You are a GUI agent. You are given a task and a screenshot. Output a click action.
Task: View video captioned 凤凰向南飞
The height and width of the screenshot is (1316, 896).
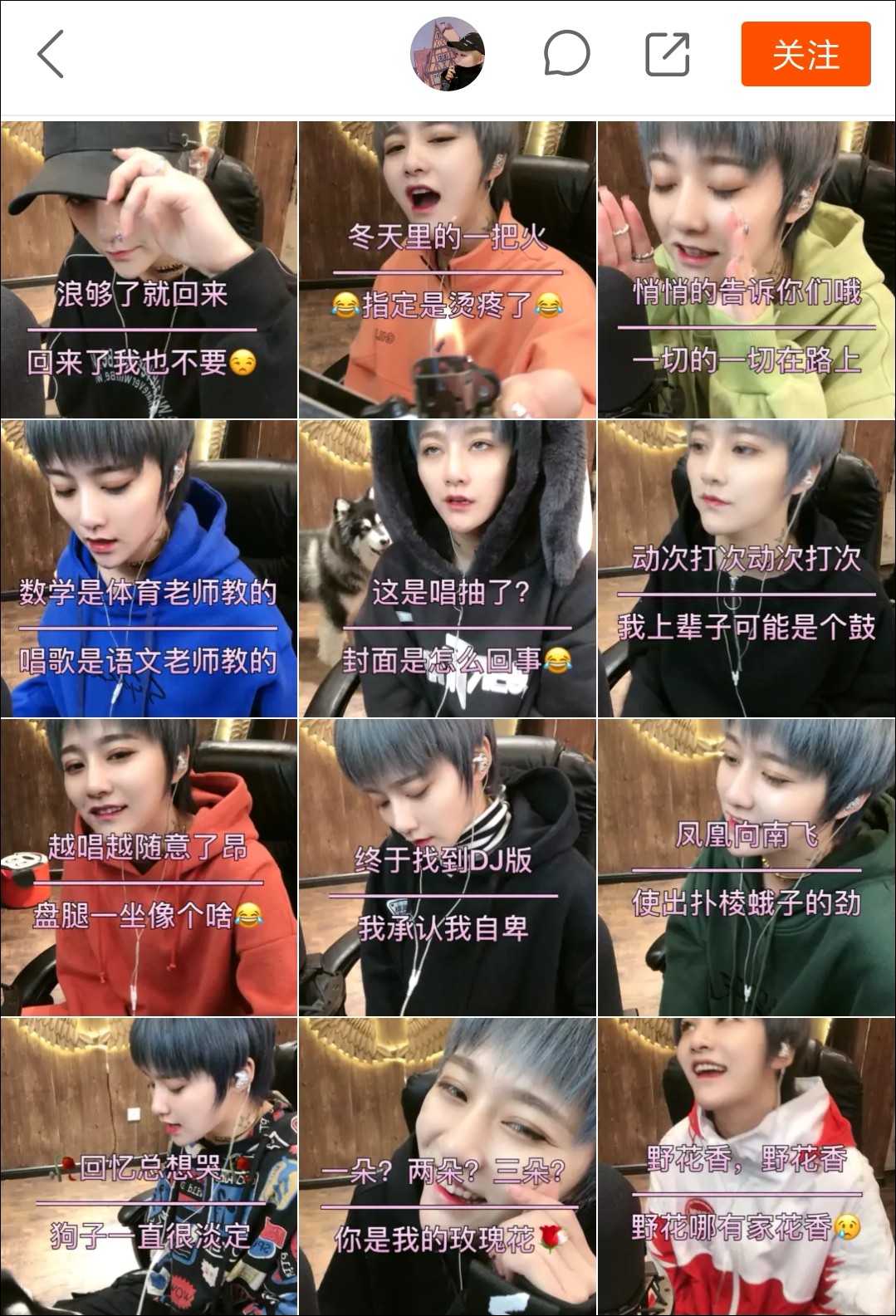(x=746, y=867)
